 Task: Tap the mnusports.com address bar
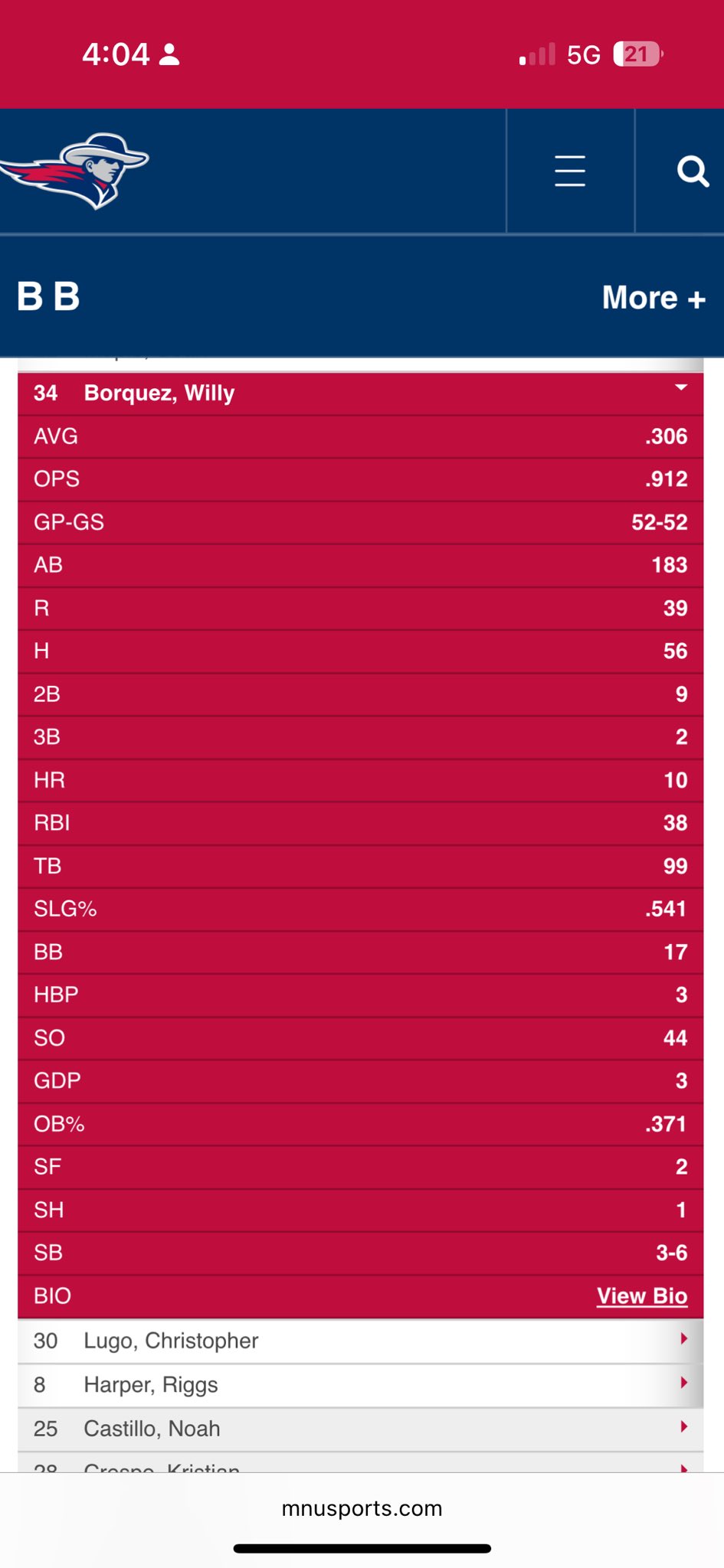pyautogui.click(x=362, y=1508)
